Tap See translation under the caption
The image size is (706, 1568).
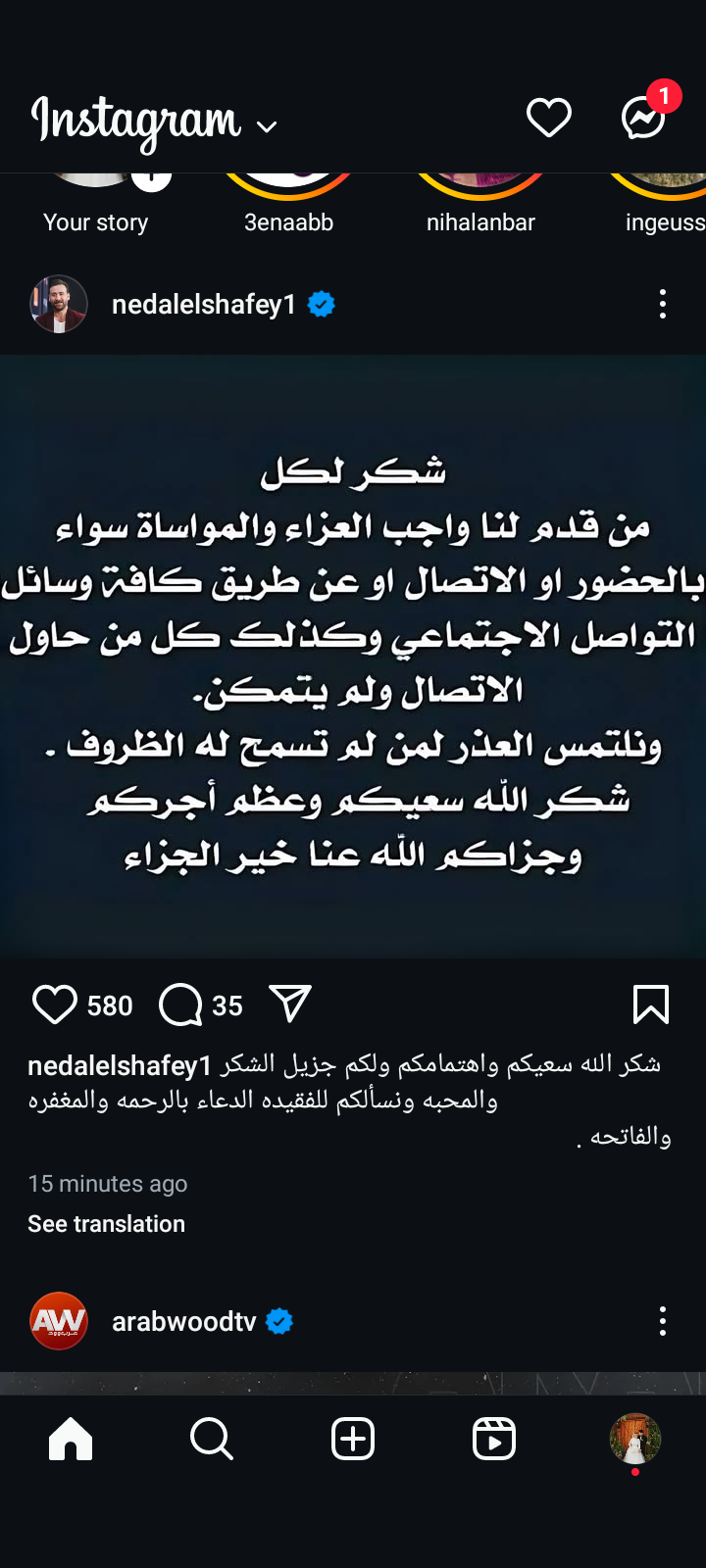point(106,1224)
